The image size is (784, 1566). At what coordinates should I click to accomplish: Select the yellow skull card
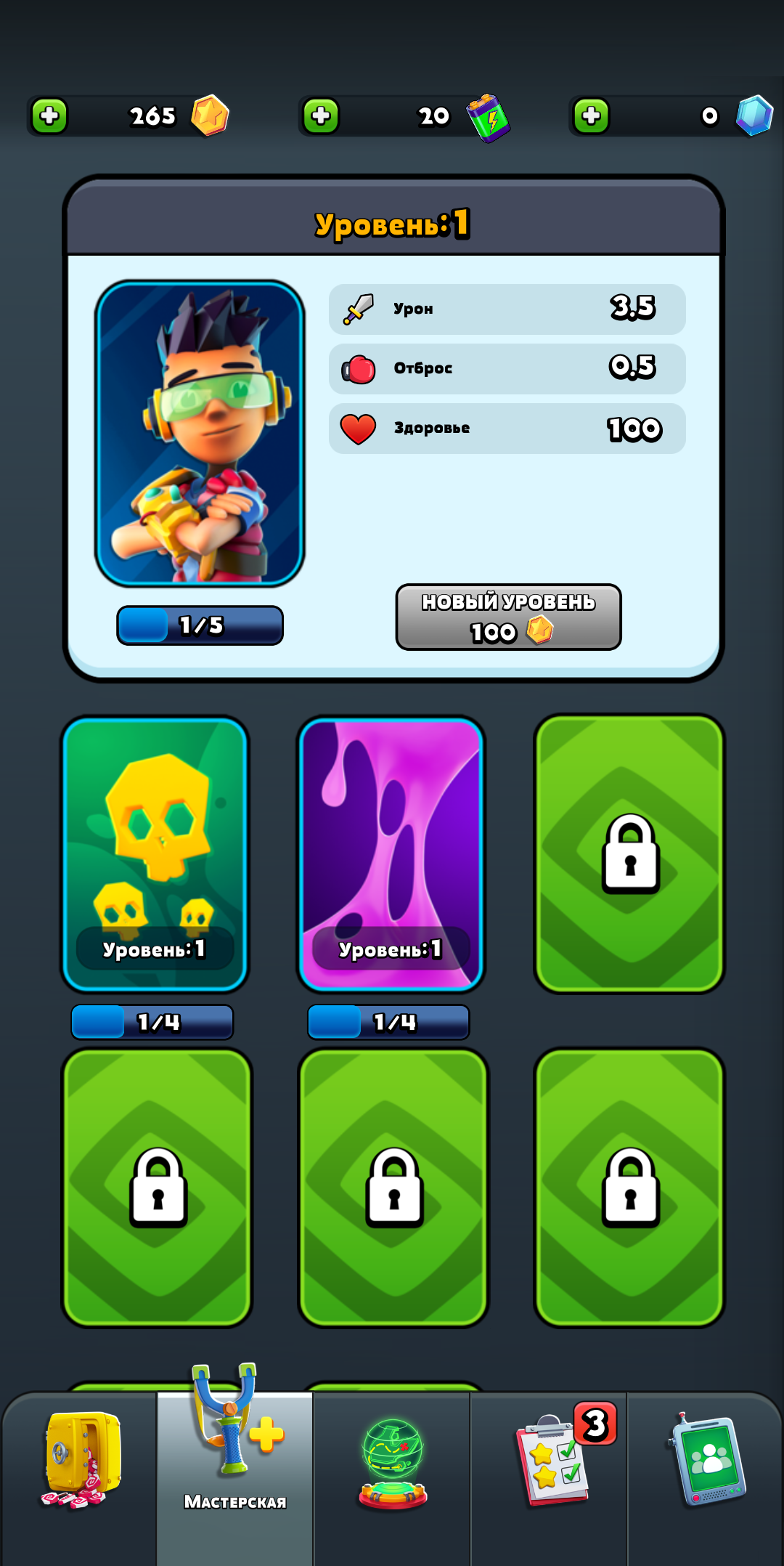tap(155, 853)
